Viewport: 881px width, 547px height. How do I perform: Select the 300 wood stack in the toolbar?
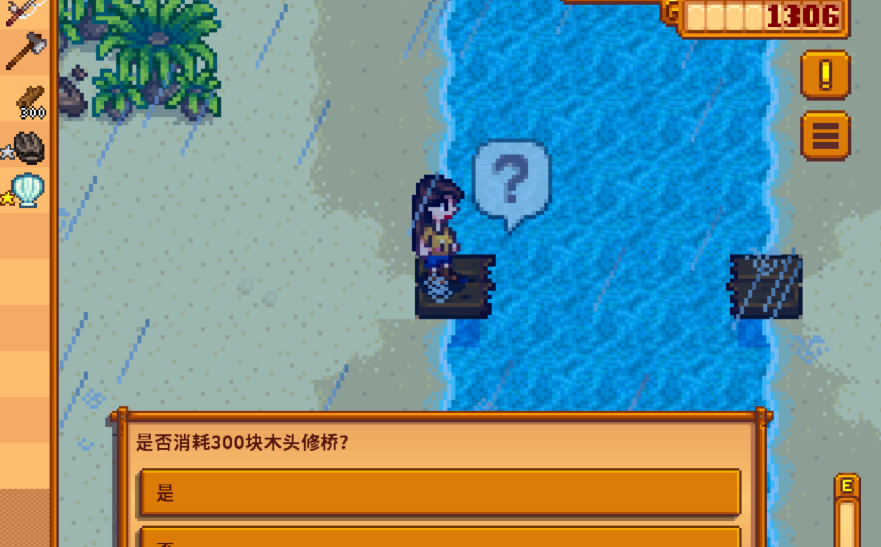28,101
